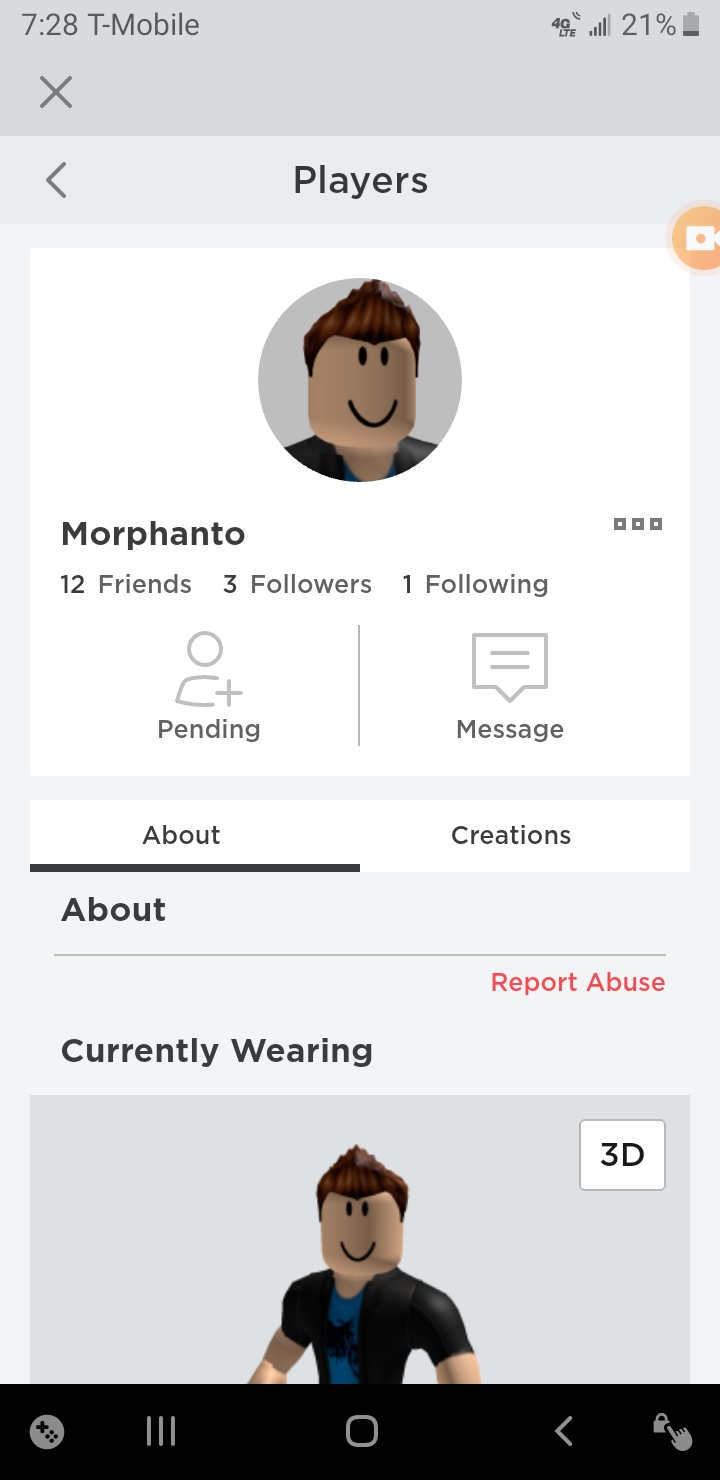Open the game controller icon in navigation bar
Image resolution: width=720 pixels, height=1480 pixels.
point(47,1431)
